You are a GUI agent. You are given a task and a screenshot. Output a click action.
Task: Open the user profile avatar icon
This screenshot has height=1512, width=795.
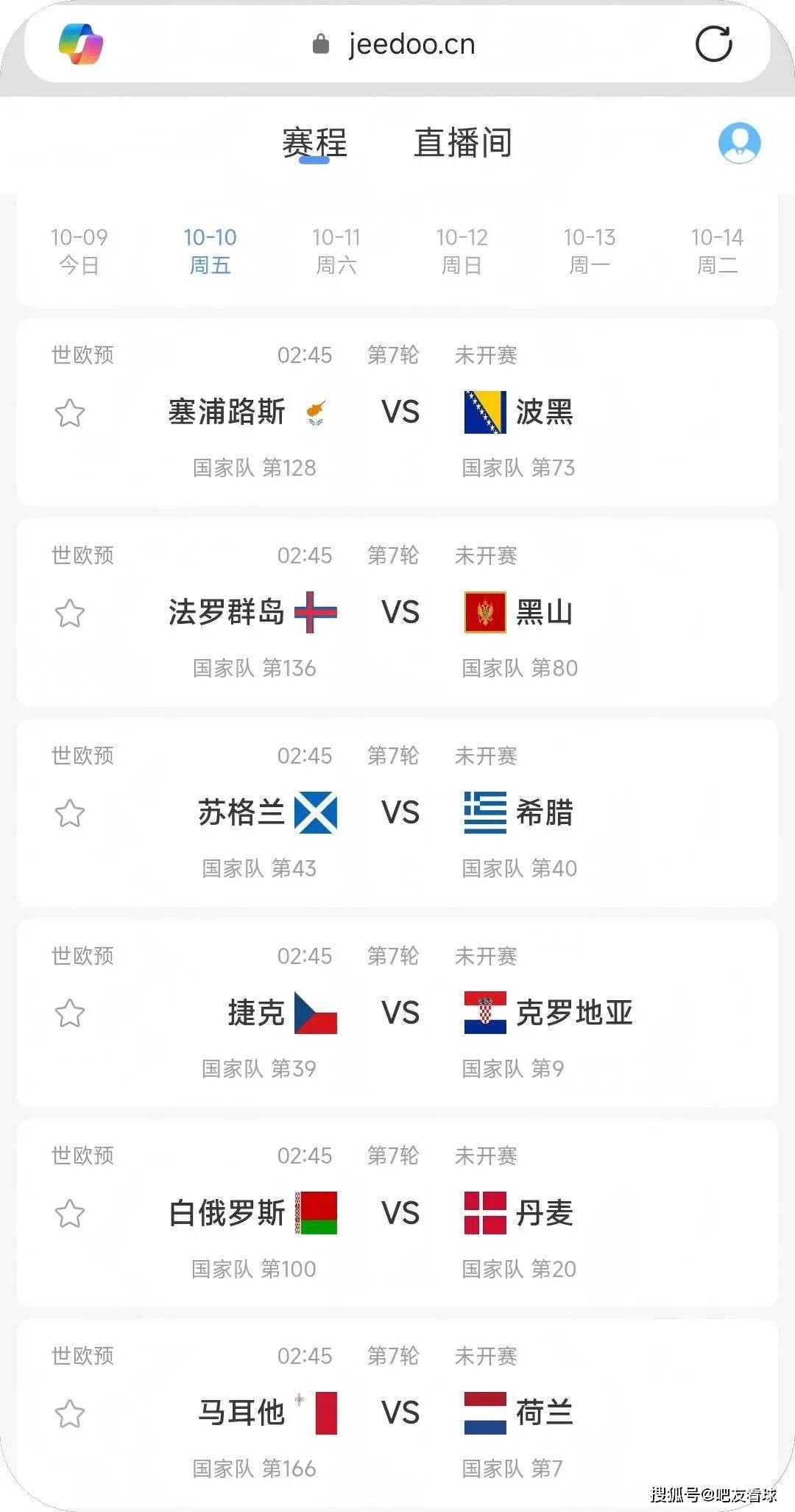739,144
